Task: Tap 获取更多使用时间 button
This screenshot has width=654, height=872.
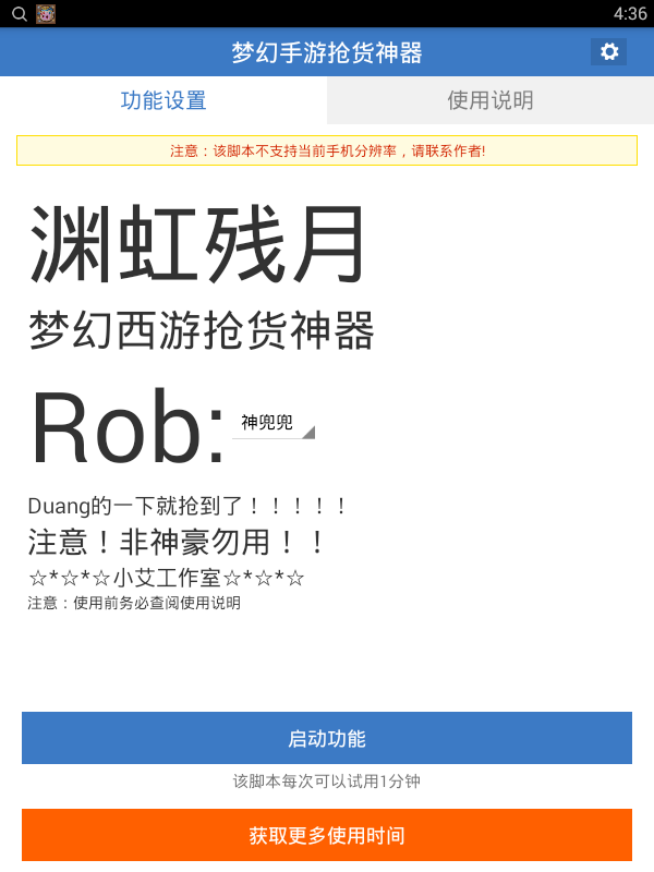Action: click(327, 835)
